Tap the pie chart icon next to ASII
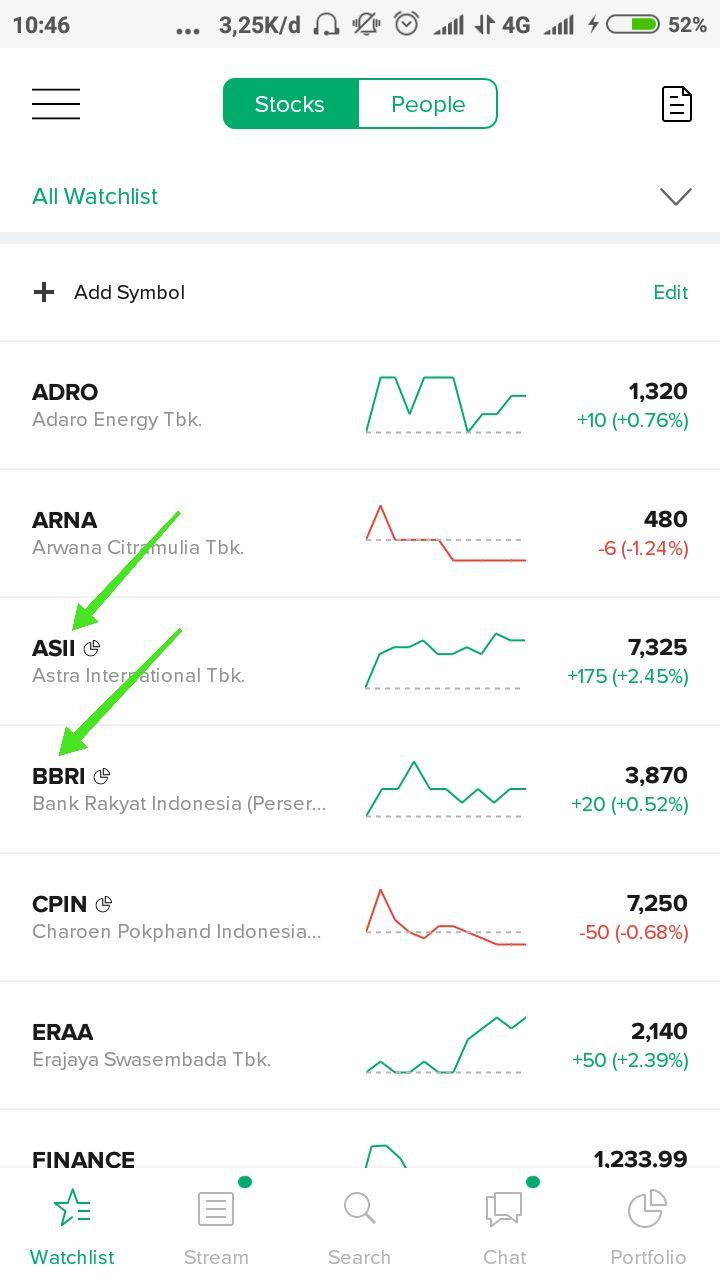Image resolution: width=720 pixels, height=1280 pixels. click(x=92, y=647)
